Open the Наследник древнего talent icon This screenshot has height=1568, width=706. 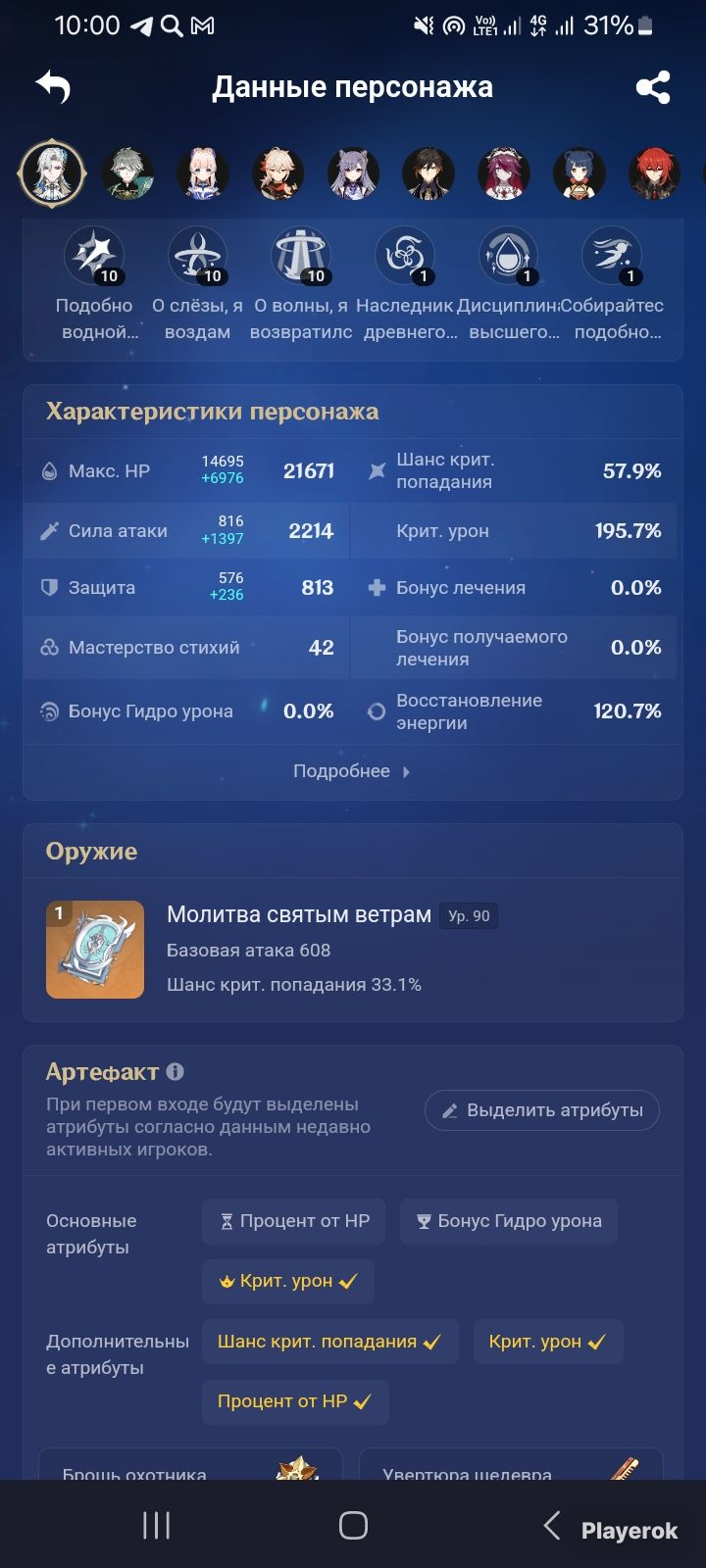[405, 255]
